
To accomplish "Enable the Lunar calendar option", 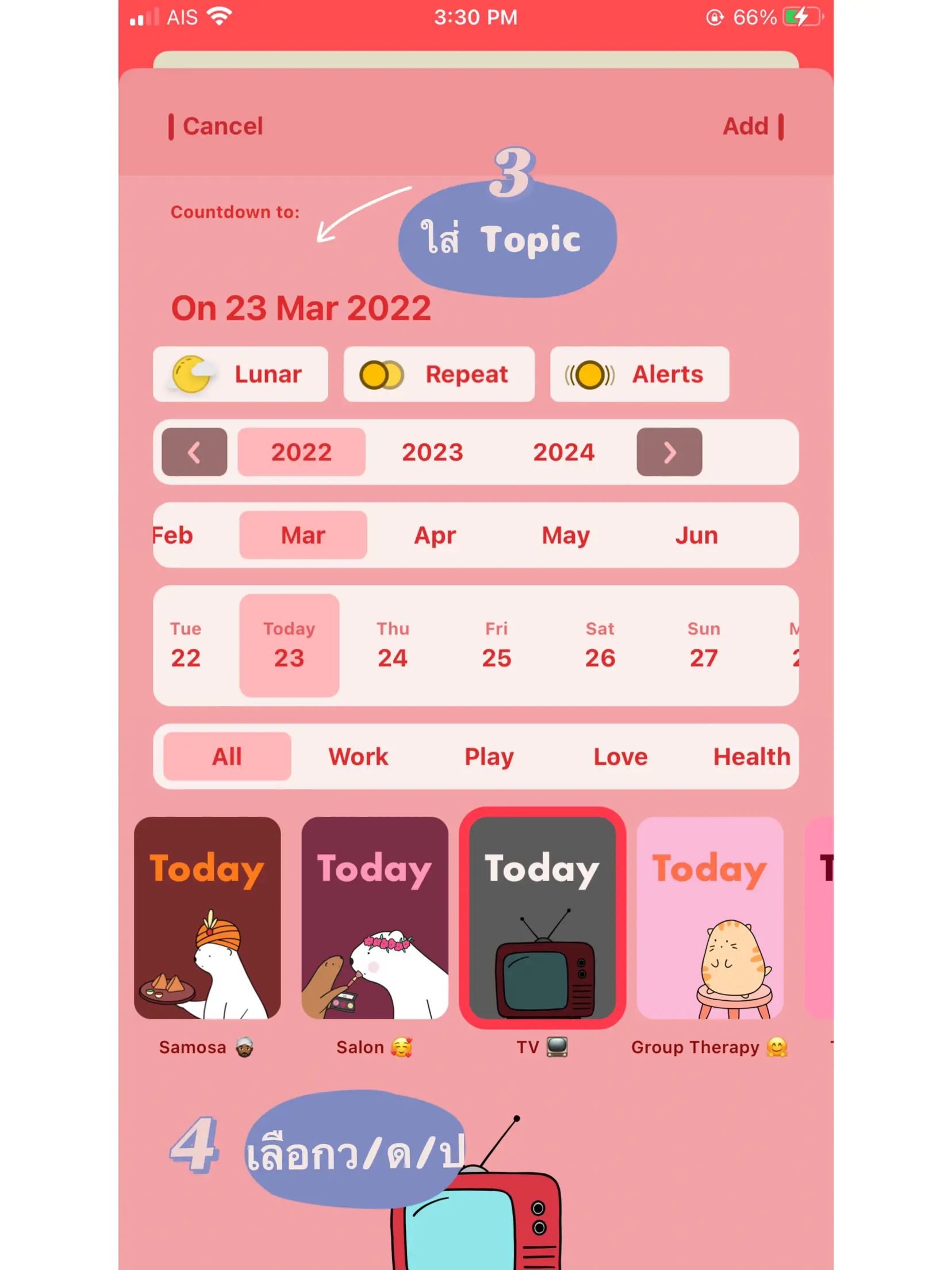I will (x=240, y=374).
